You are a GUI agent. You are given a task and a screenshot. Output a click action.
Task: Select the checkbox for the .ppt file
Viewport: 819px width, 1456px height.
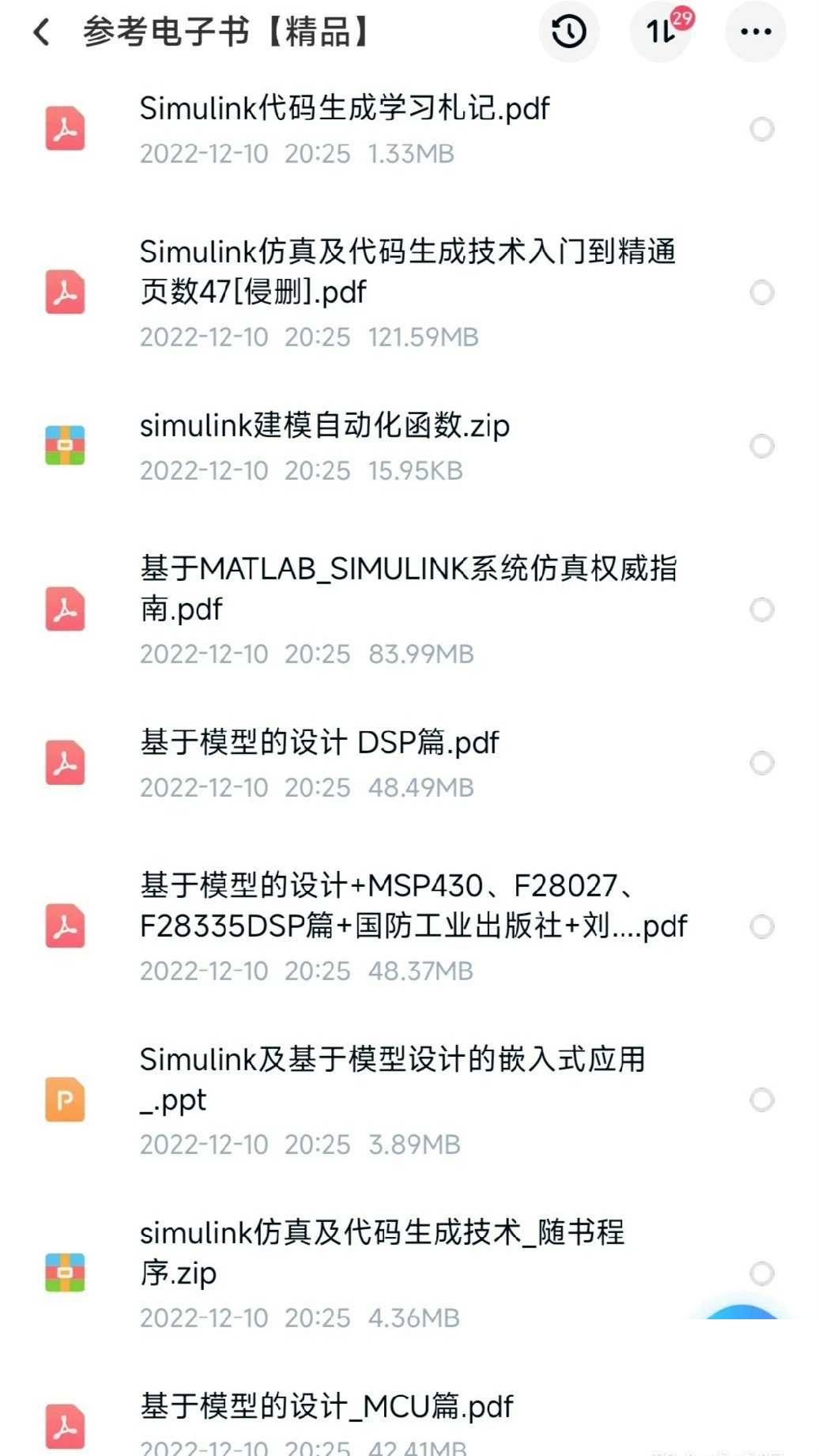[x=763, y=1097]
